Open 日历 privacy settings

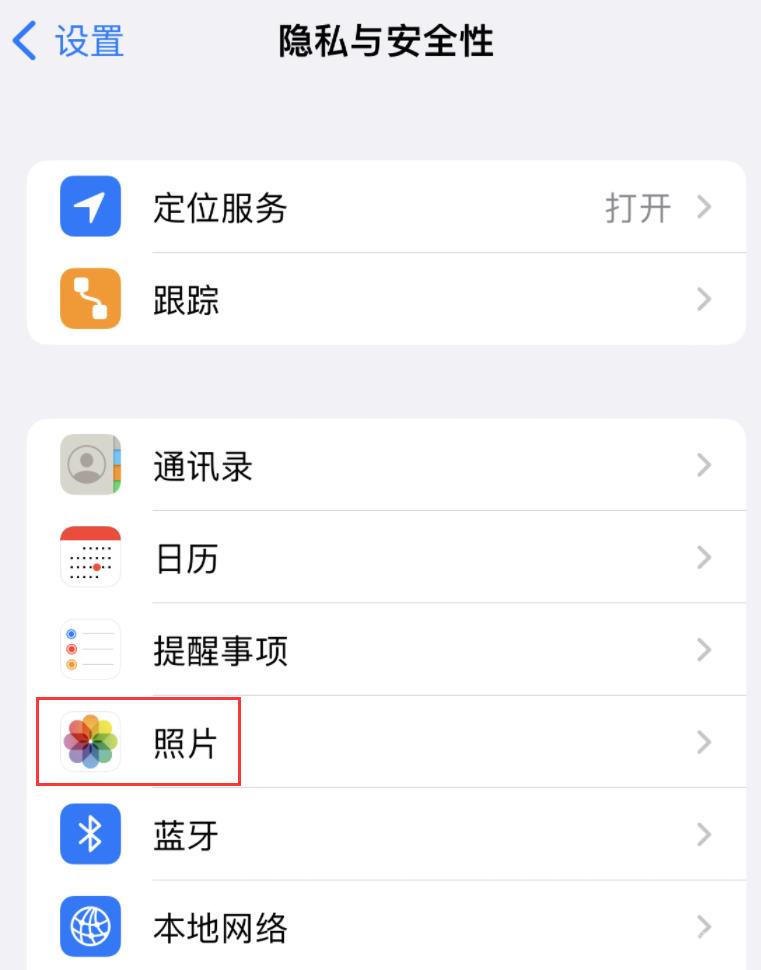tap(380, 558)
